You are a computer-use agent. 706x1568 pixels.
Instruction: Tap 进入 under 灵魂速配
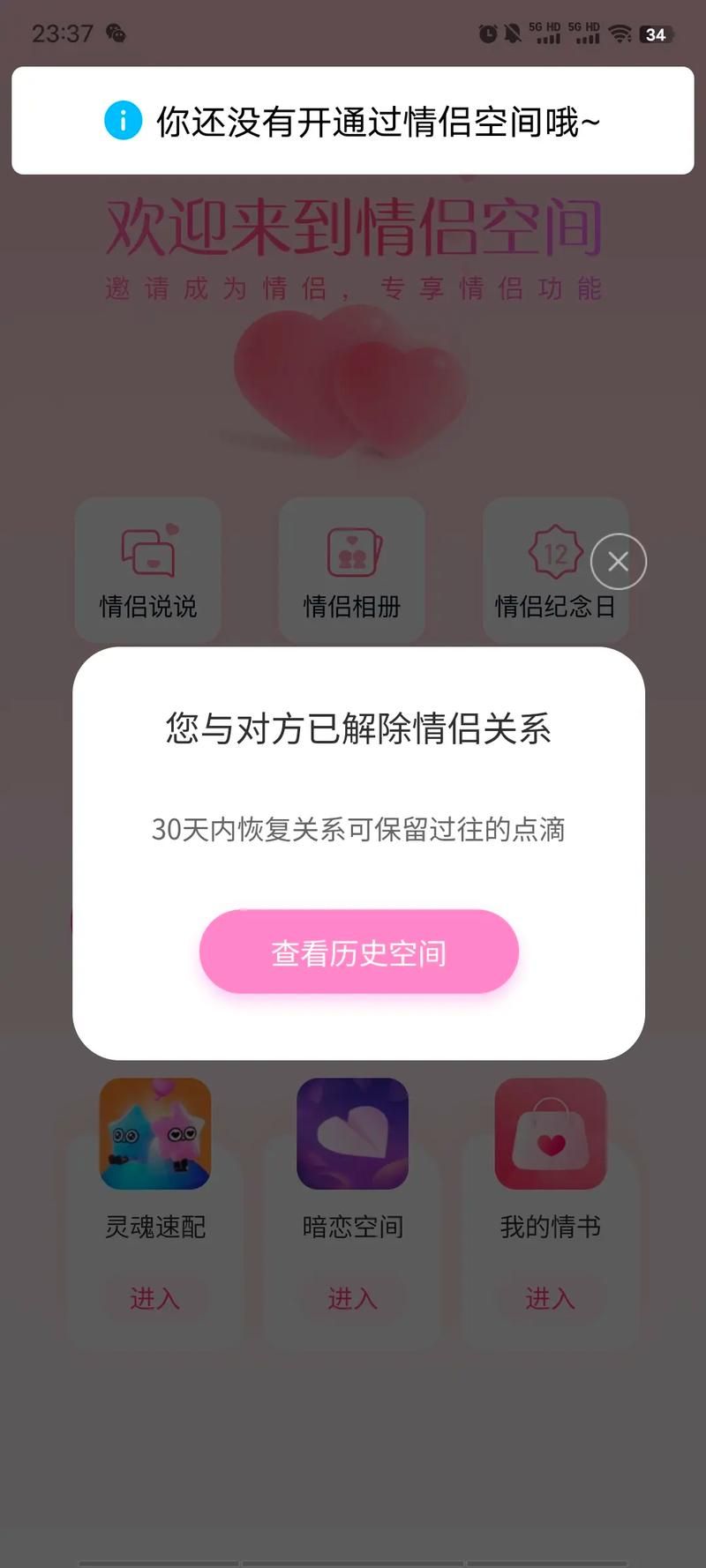coord(154,1299)
